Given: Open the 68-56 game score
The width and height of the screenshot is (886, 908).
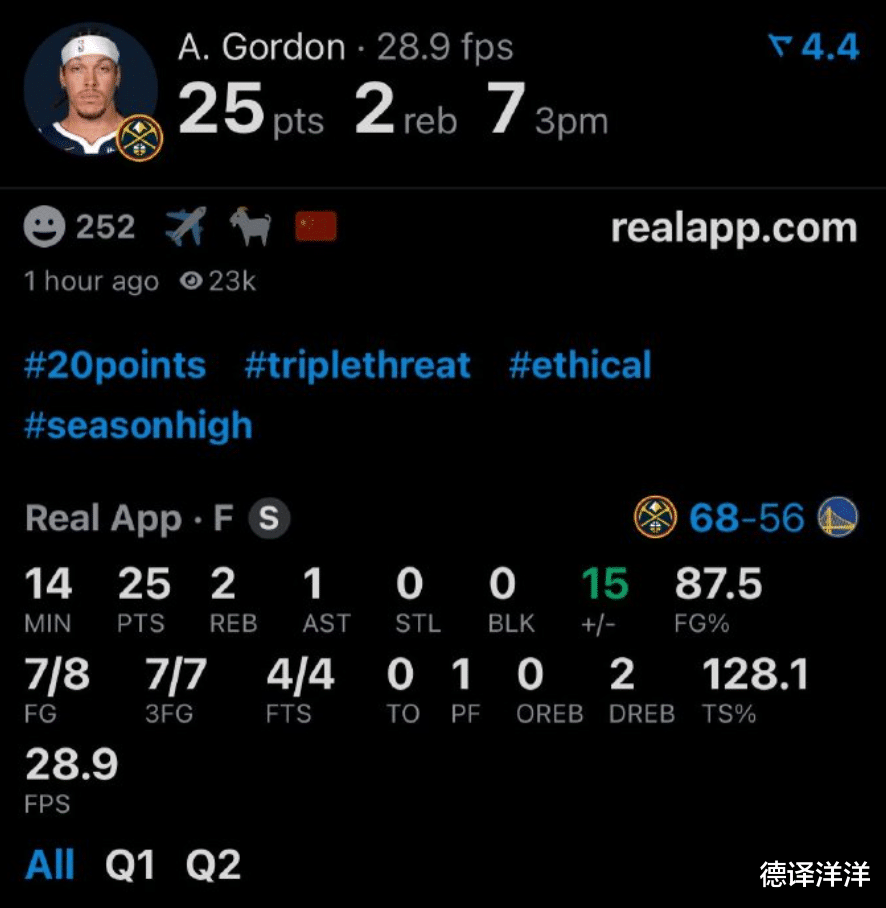Looking at the screenshot, I should [746, 518].
